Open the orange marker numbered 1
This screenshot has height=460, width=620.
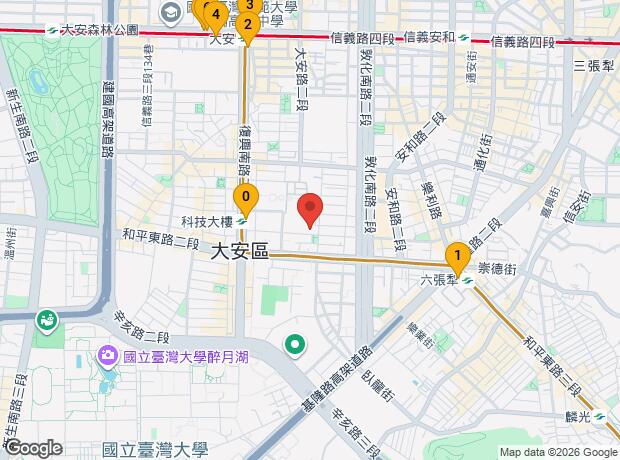pyautogui.click(x=457, y=255)
